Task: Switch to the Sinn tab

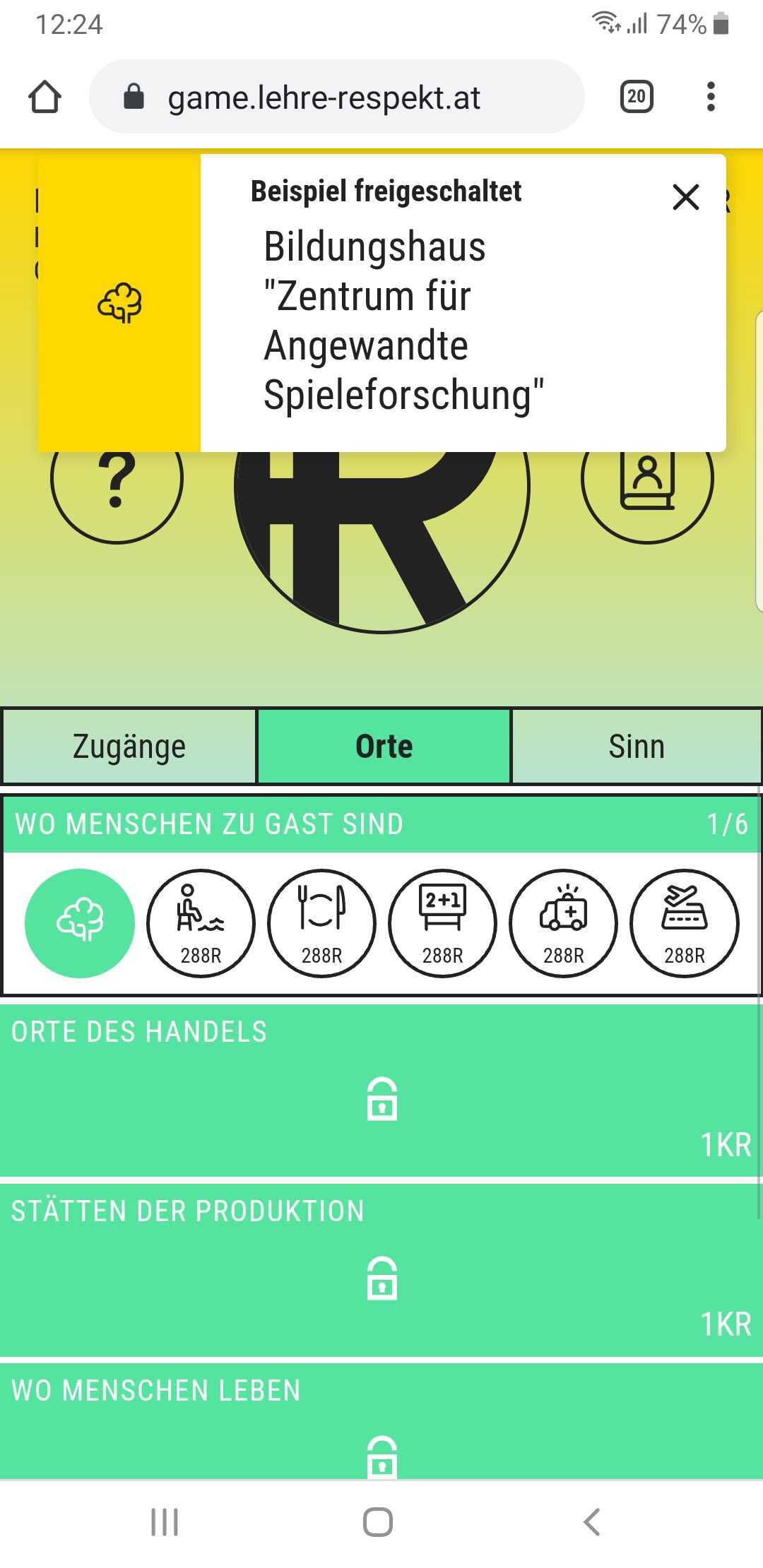Action: pyautogui.click(x=637, y=747)
